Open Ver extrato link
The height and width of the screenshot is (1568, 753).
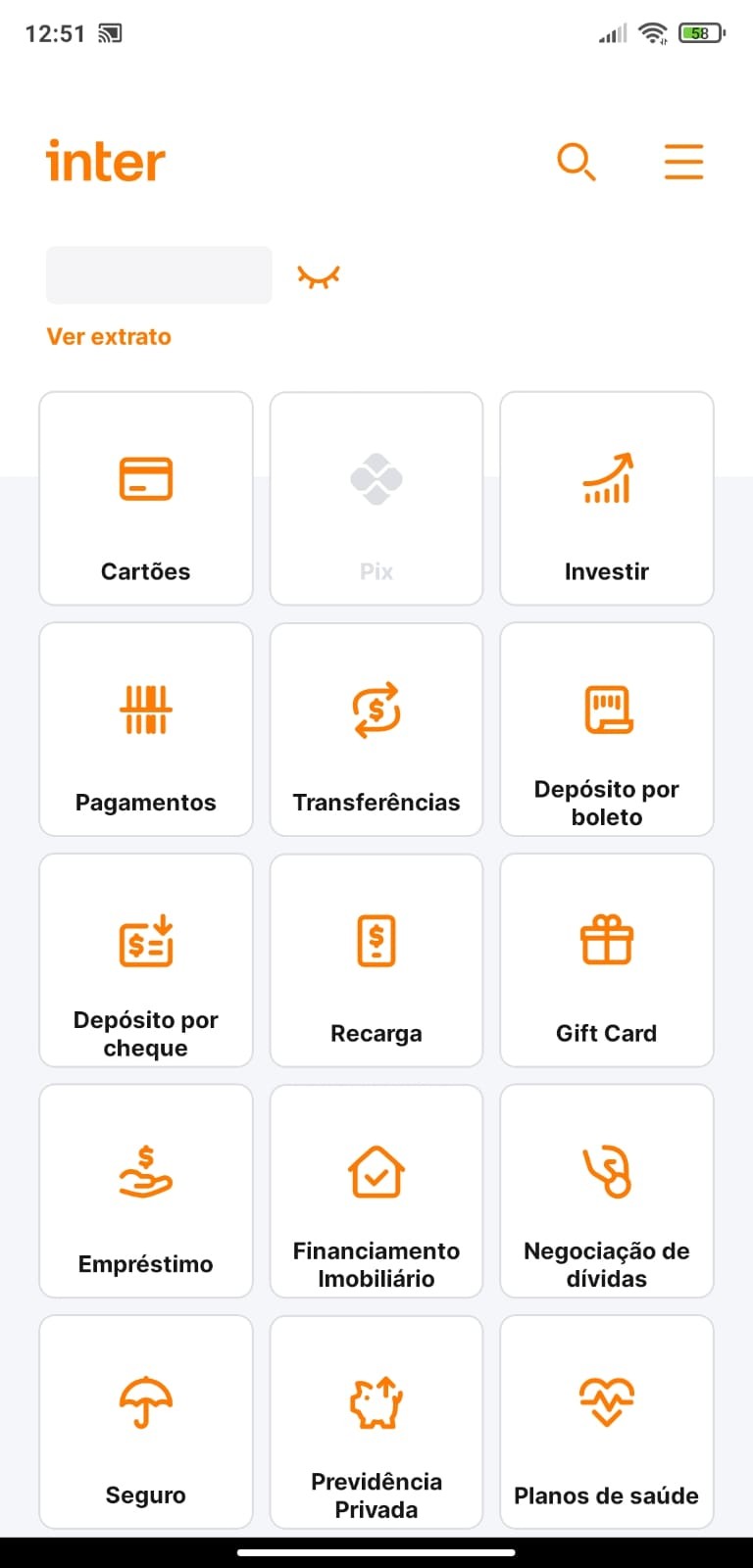click(109, 336)
